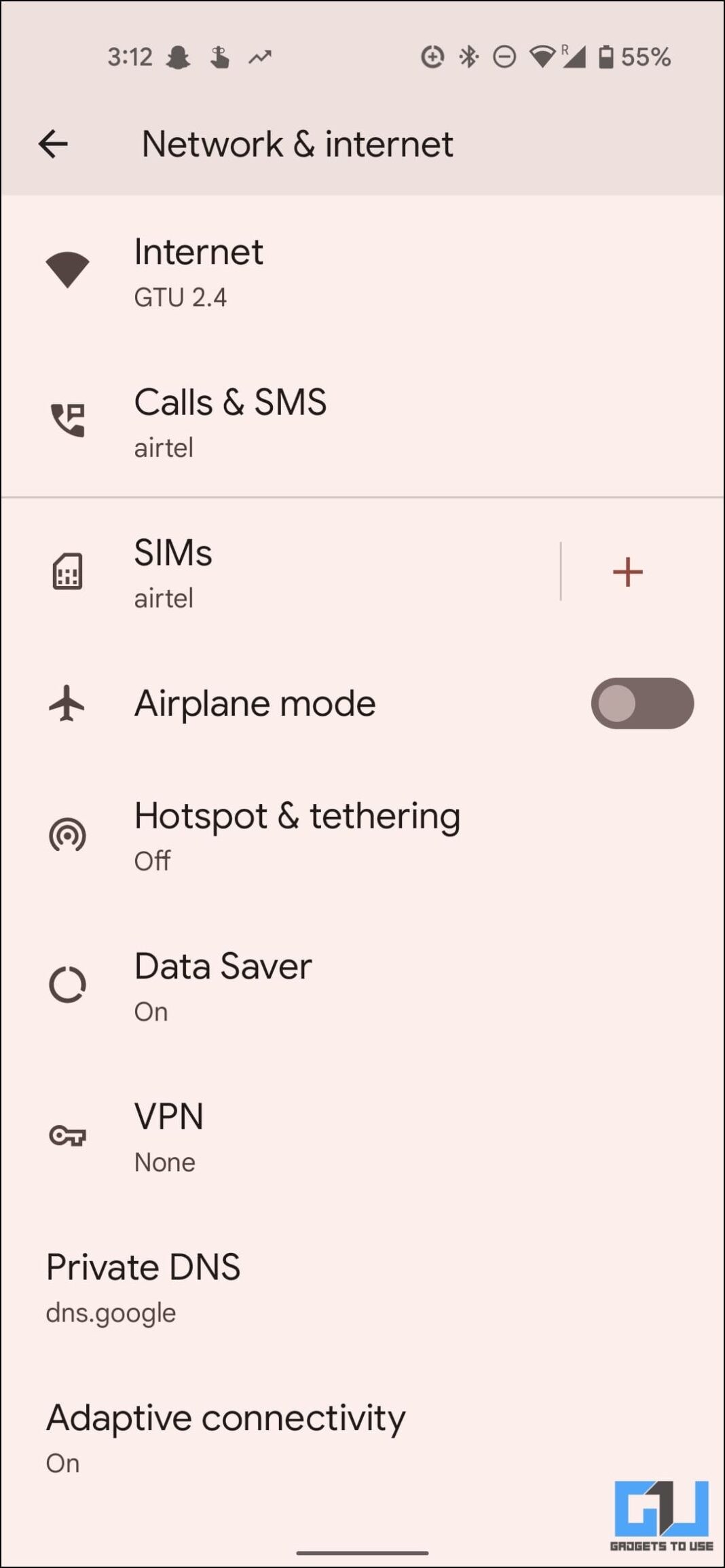Tap the Data Saver circular icon
This screenshot has width=725, height=1568.
click(x=67, y=985)
